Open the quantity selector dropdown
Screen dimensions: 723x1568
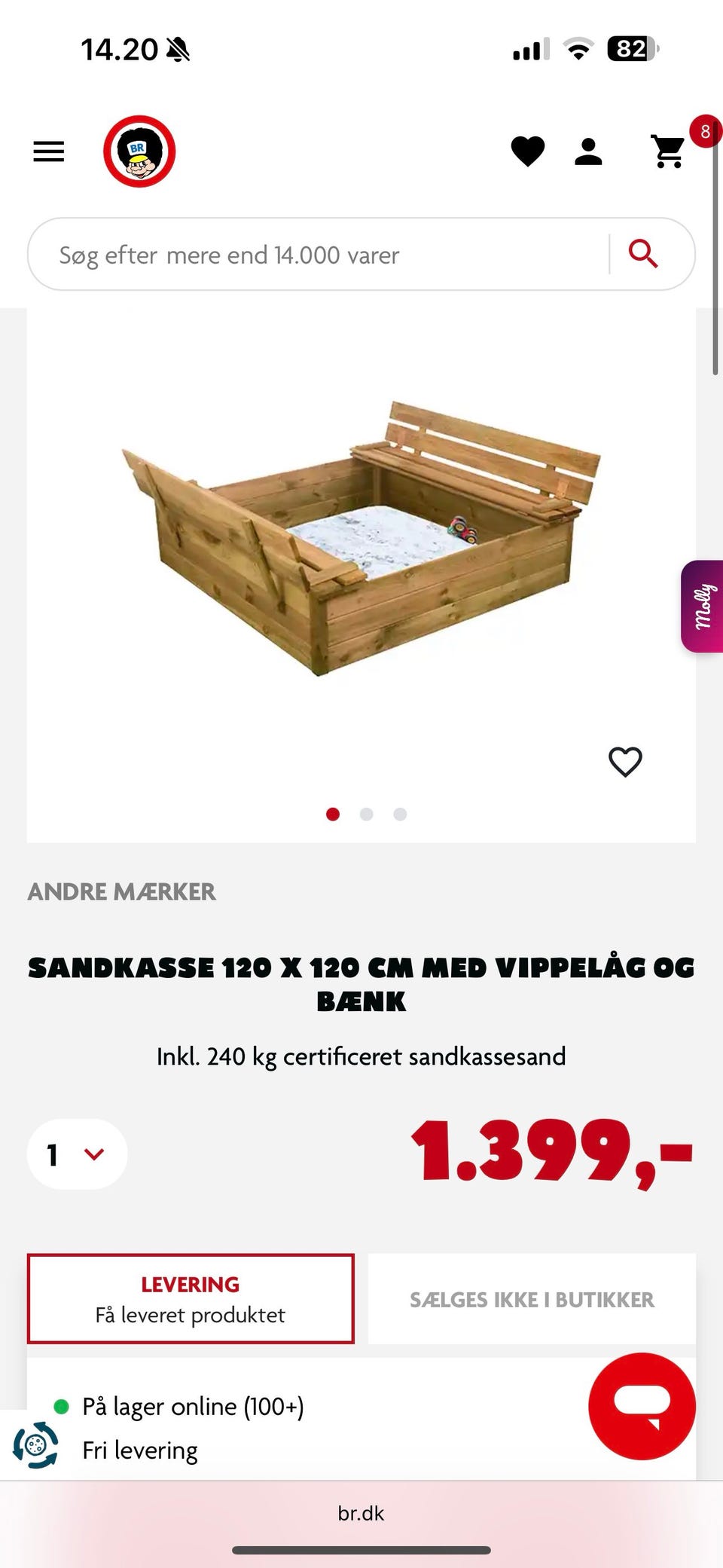tap(76, 1154)
